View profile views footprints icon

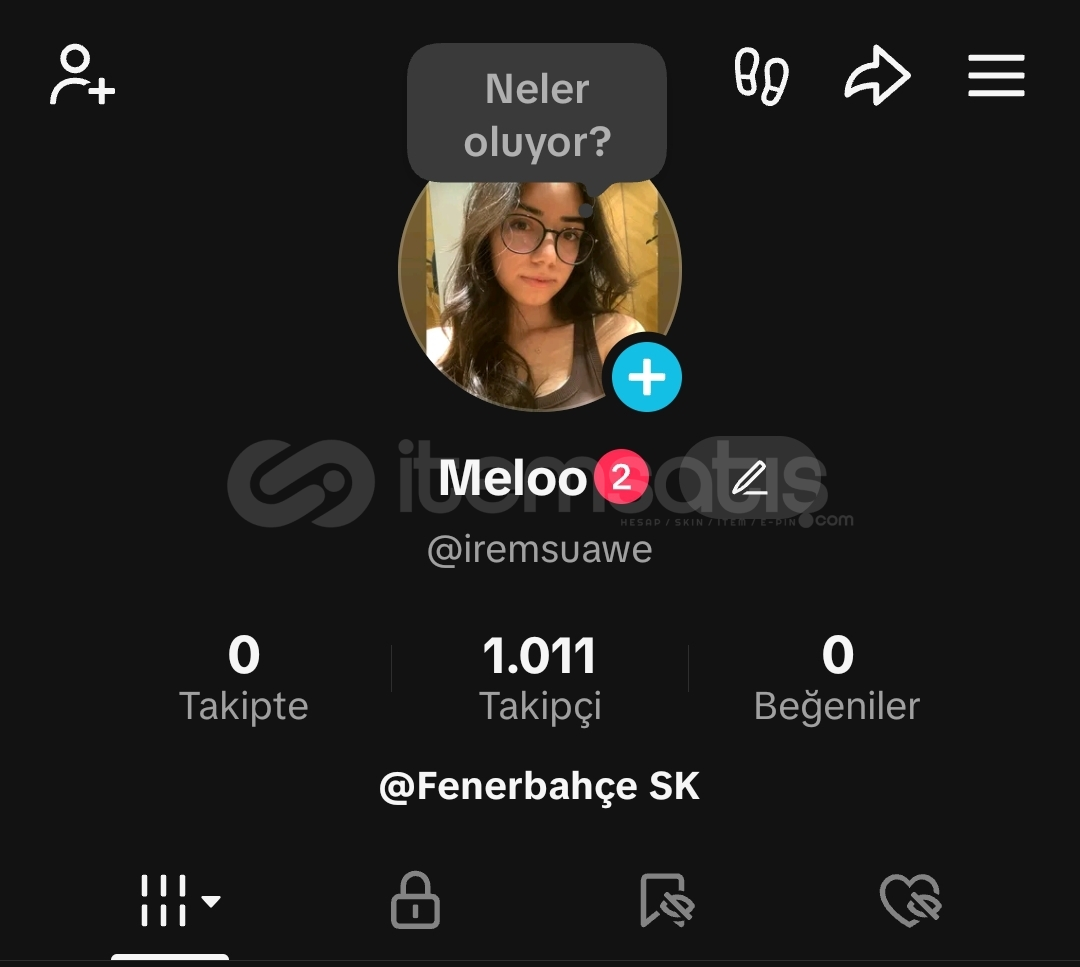click(762, 76)
